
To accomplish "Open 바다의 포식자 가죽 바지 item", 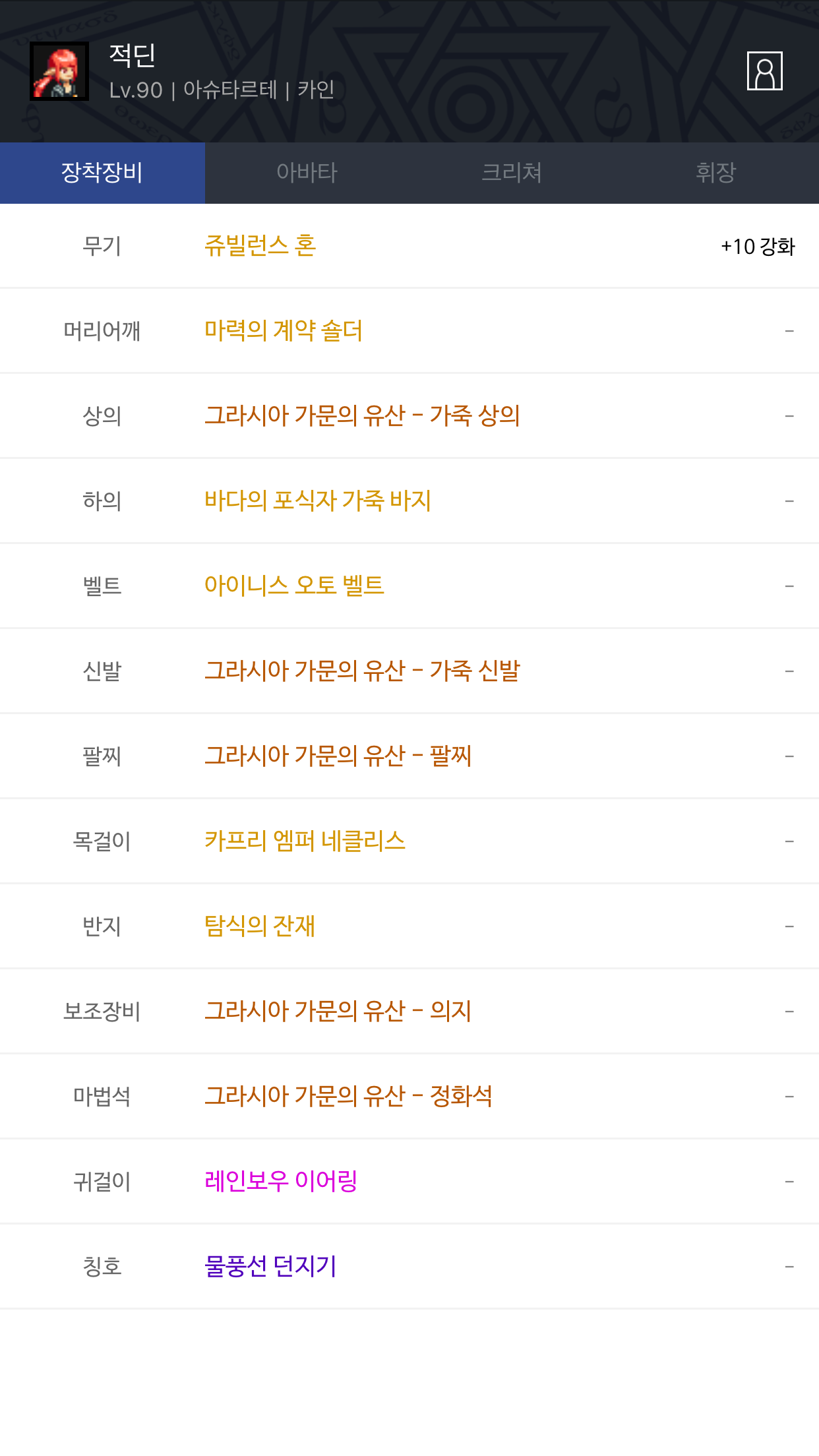I will point(318,501).
